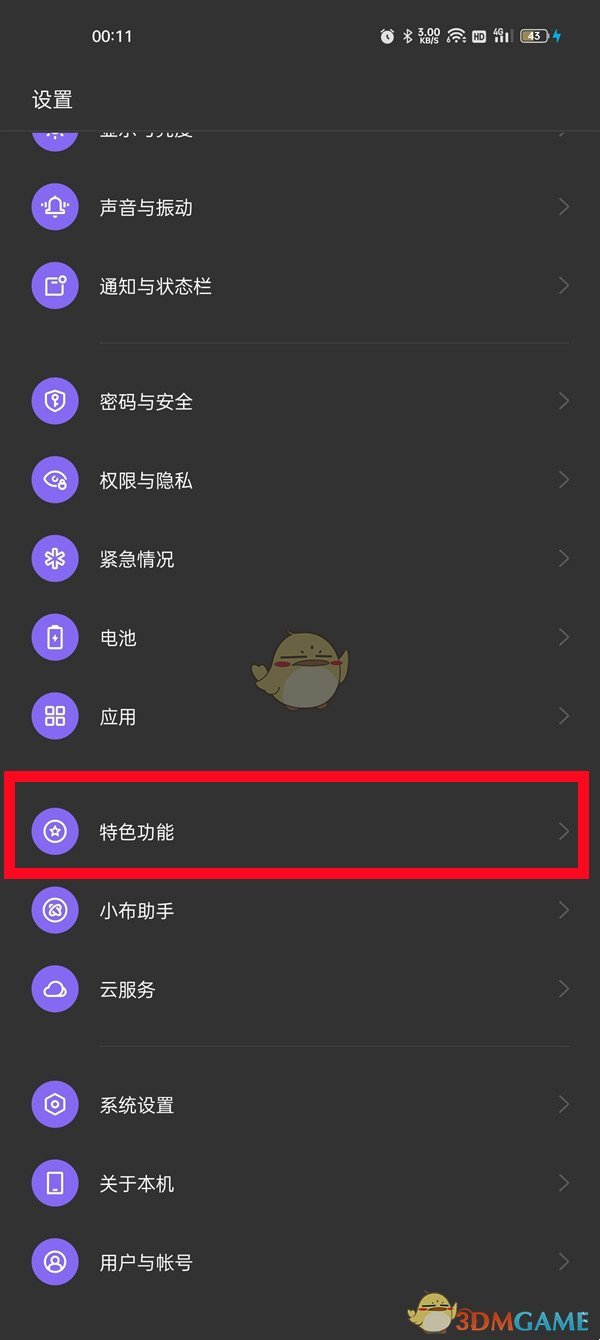The width and height of the screenshot is (600, 1340).
Task: Go to 云服务
Action: point(300,990)
